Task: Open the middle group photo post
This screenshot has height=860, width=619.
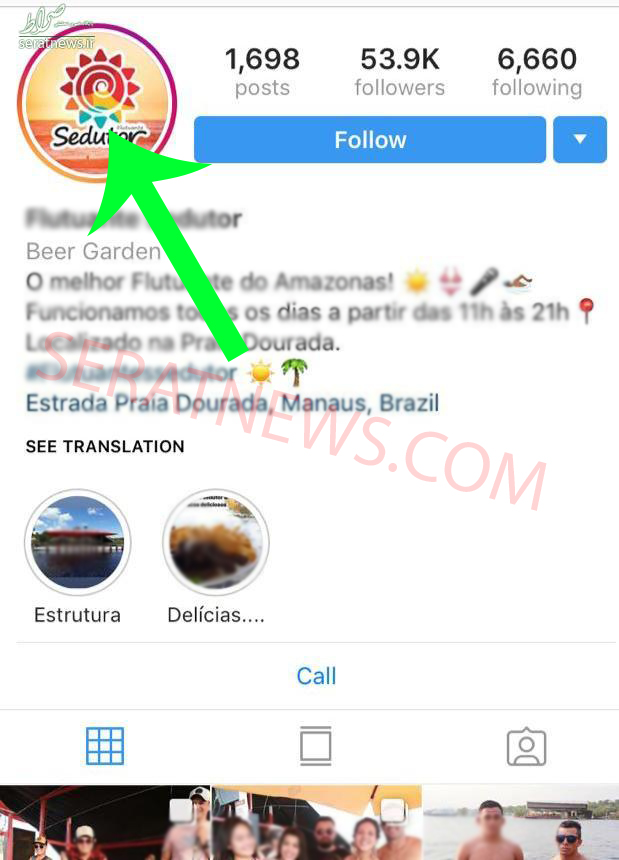Action: tap(316, 823)
